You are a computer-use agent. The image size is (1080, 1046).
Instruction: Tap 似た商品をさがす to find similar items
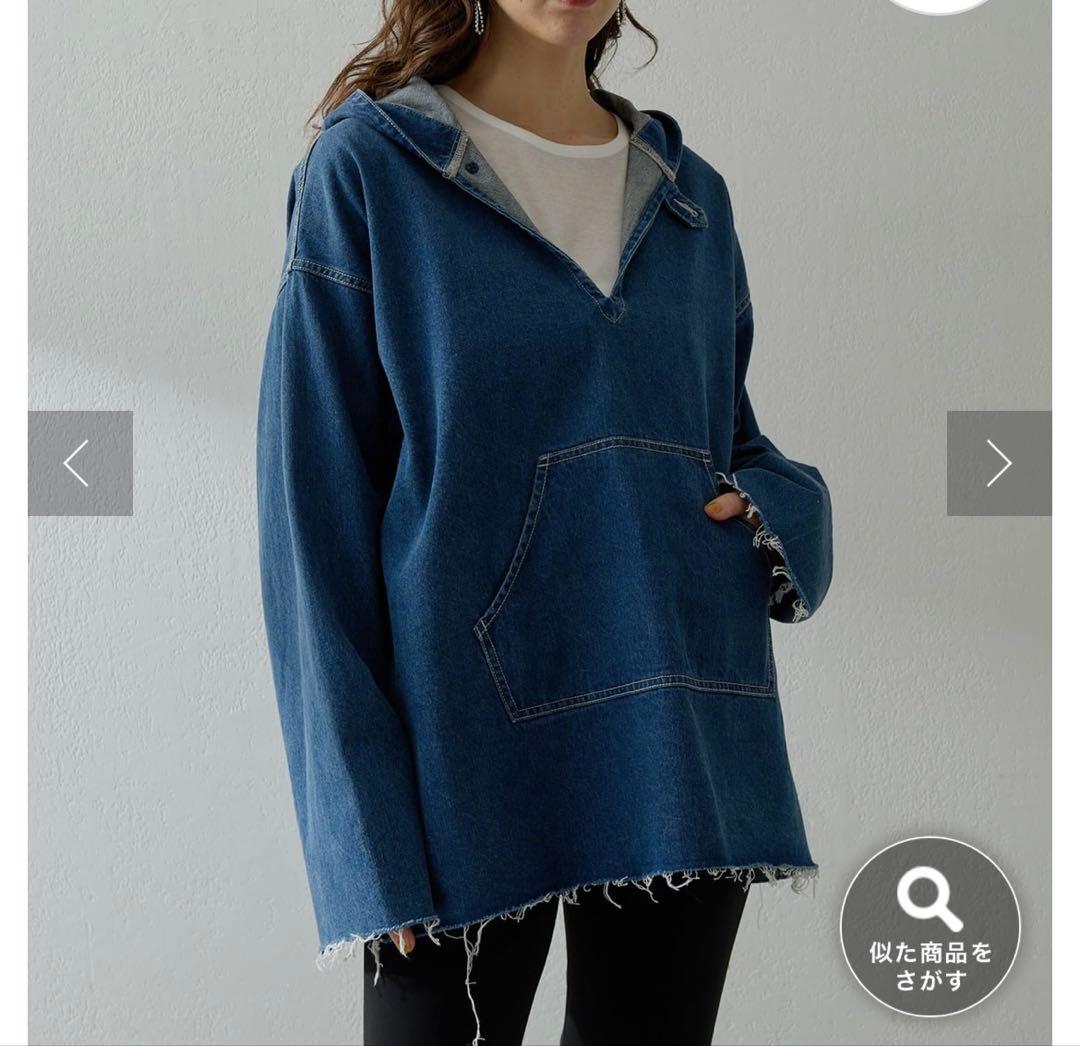930,927
